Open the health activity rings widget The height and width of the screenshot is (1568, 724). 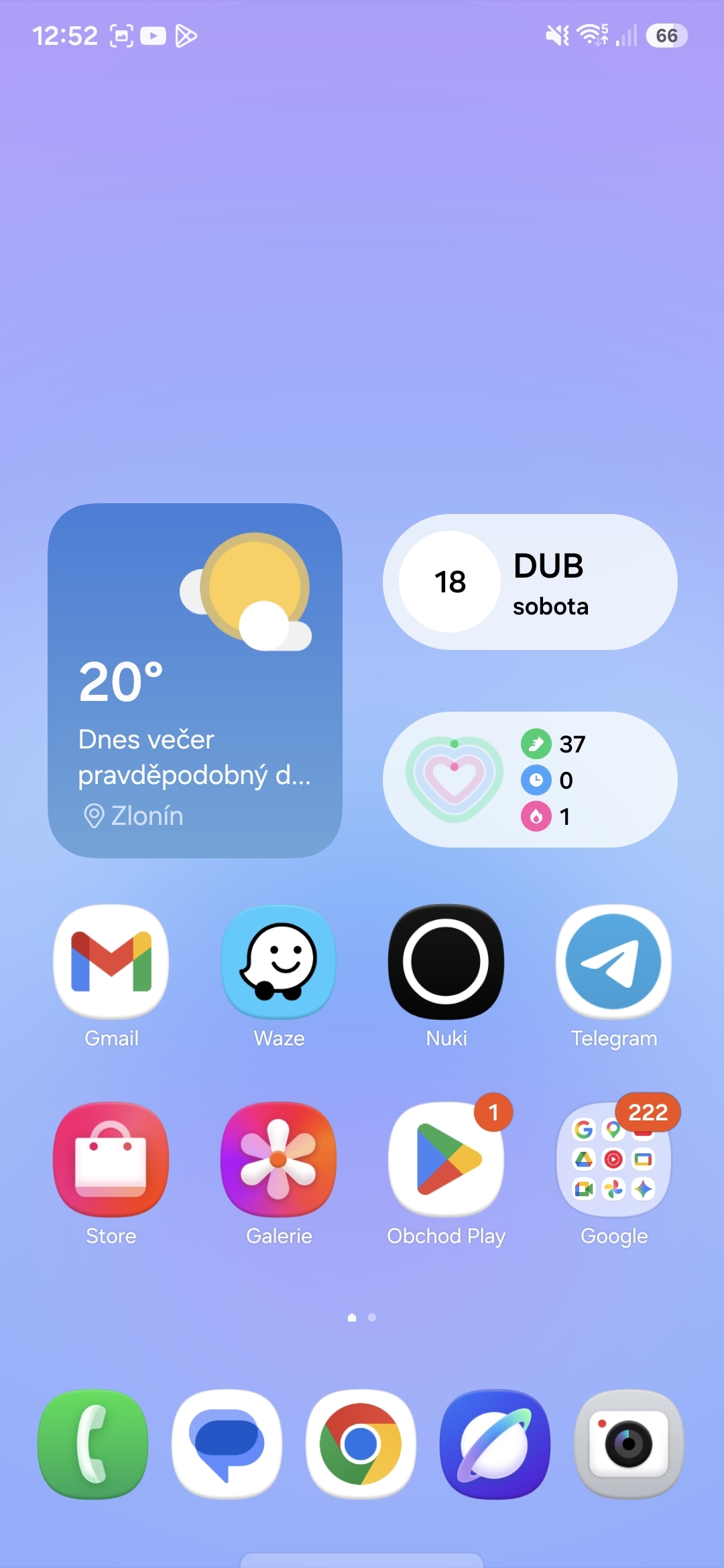click(530, 779)
